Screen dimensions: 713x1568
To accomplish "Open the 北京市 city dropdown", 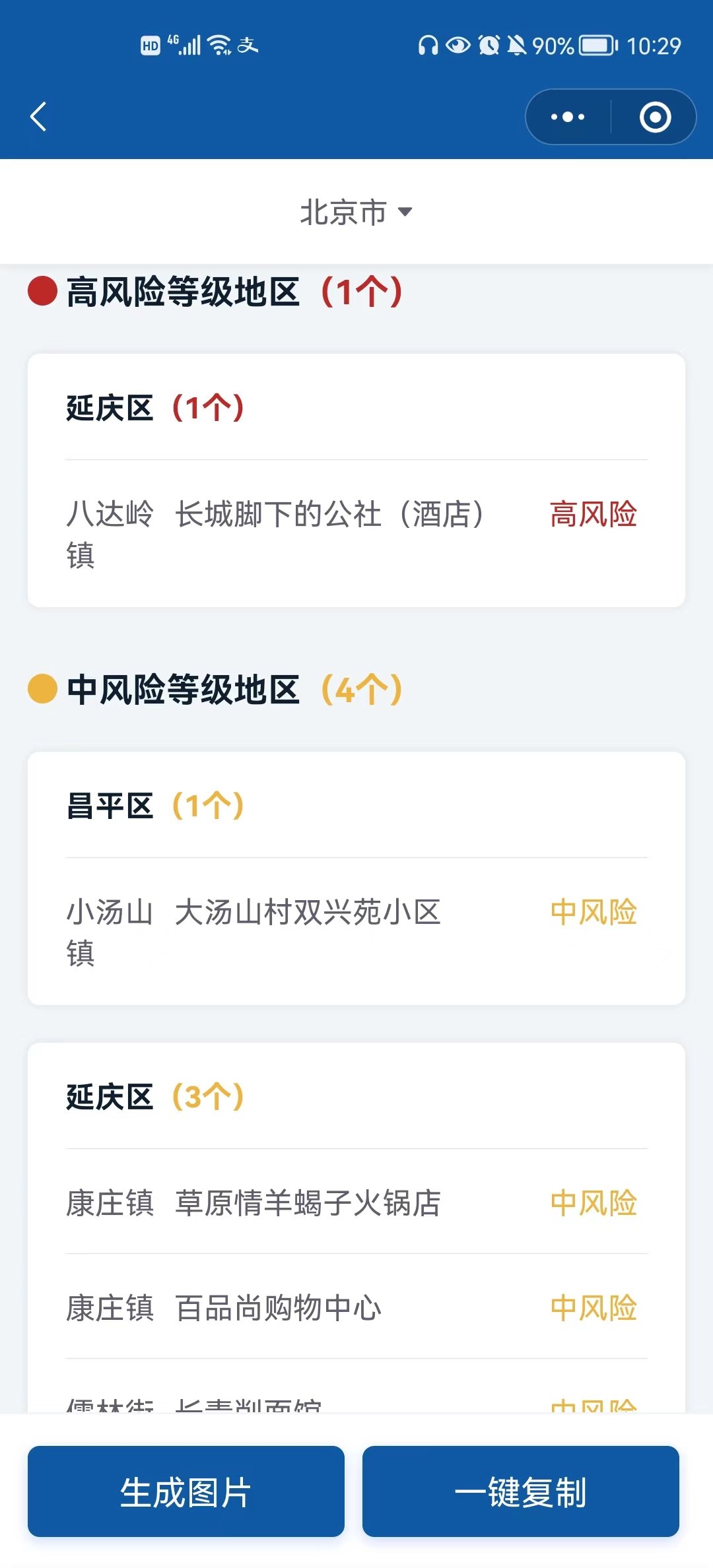I will point(356,212).
